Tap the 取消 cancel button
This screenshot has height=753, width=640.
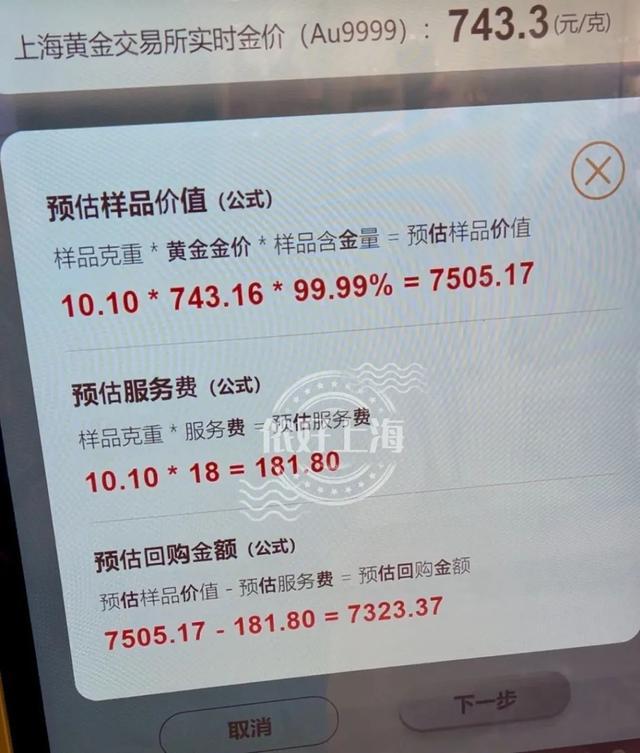(249, 727)
